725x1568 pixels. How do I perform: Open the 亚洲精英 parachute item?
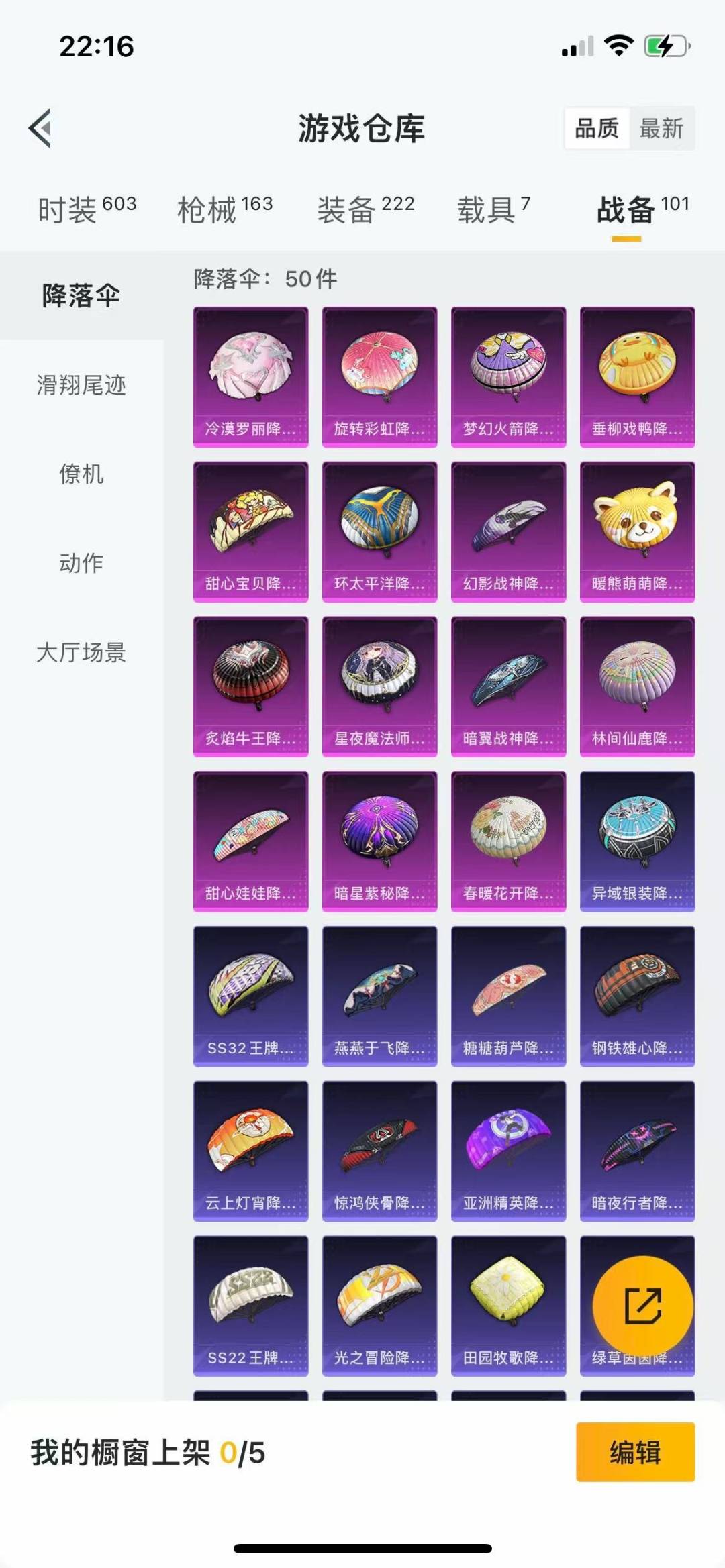tap(509, 1151)
